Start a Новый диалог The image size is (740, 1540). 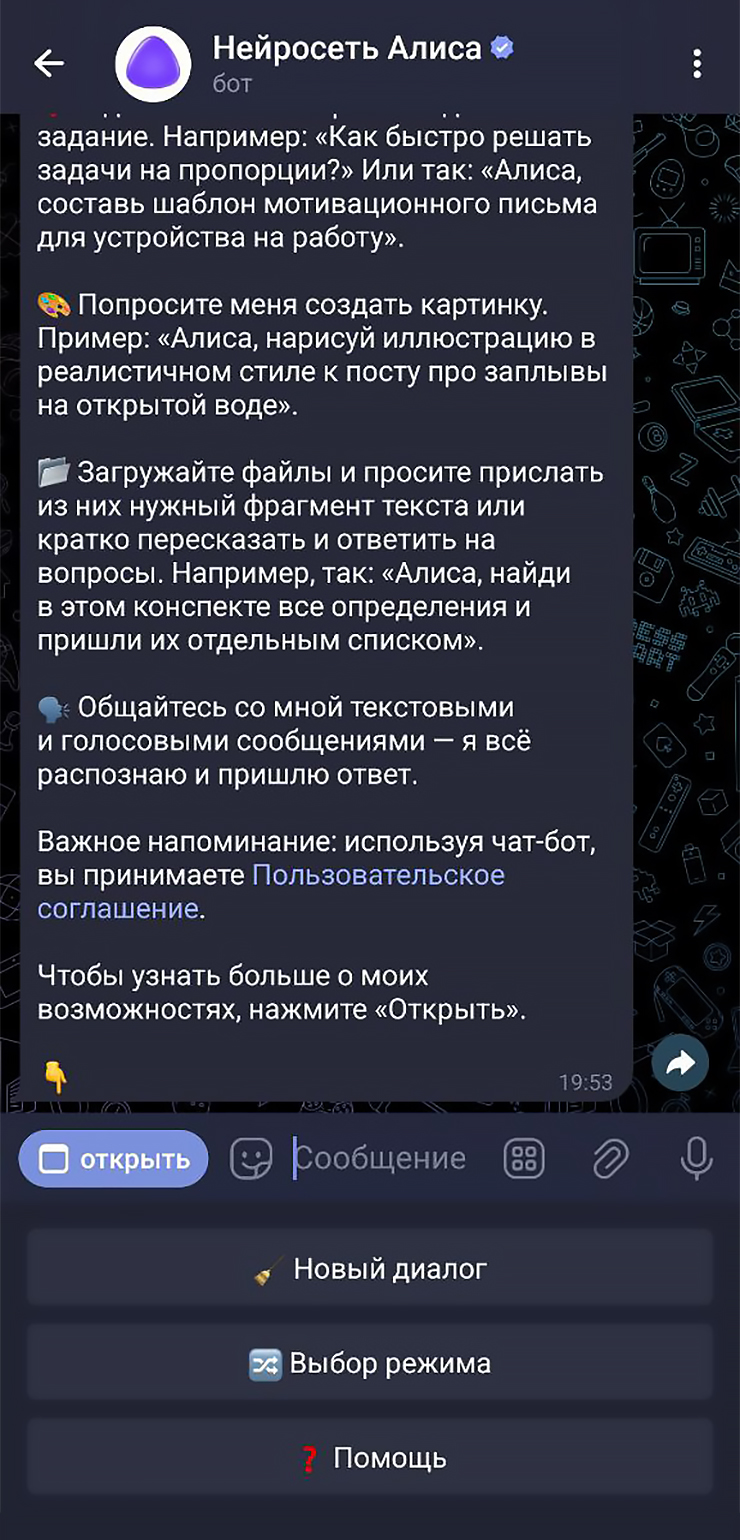370,1270
